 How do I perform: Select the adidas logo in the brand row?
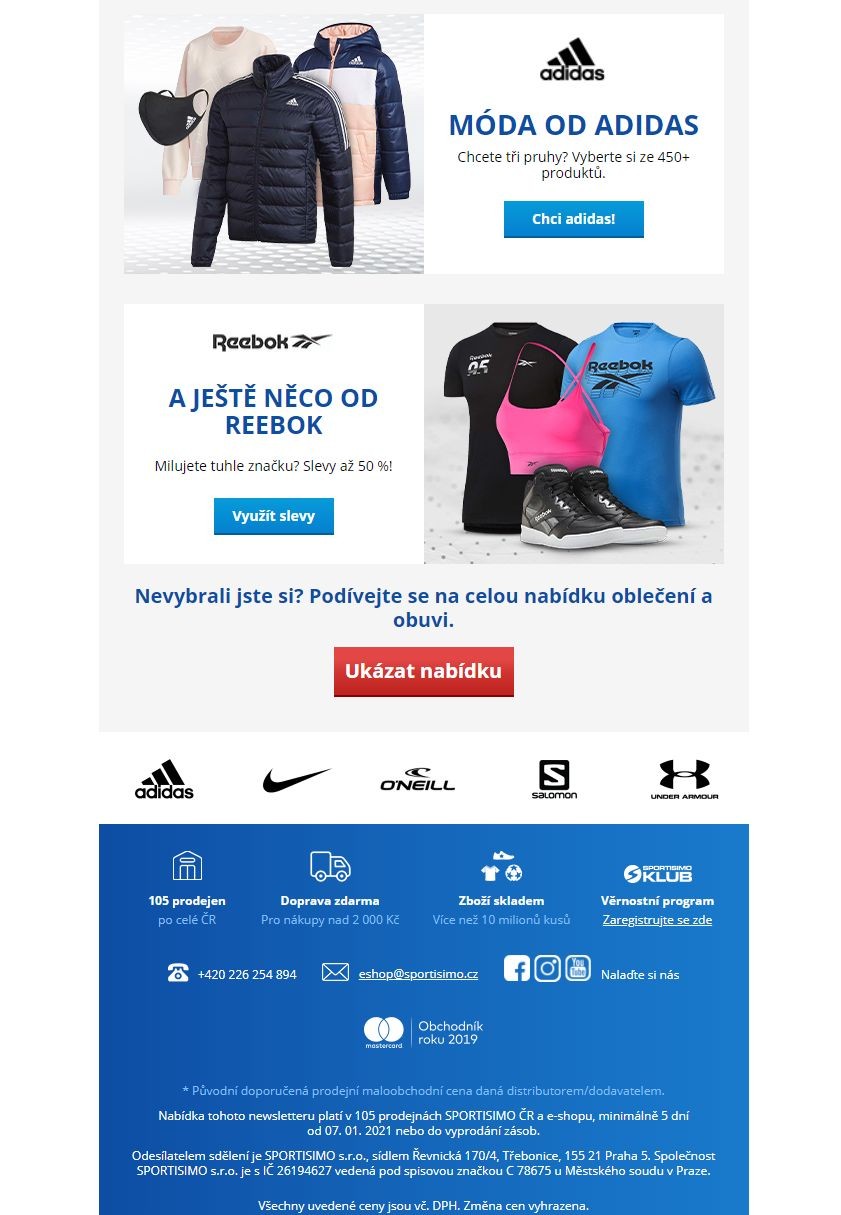point(164,779)
